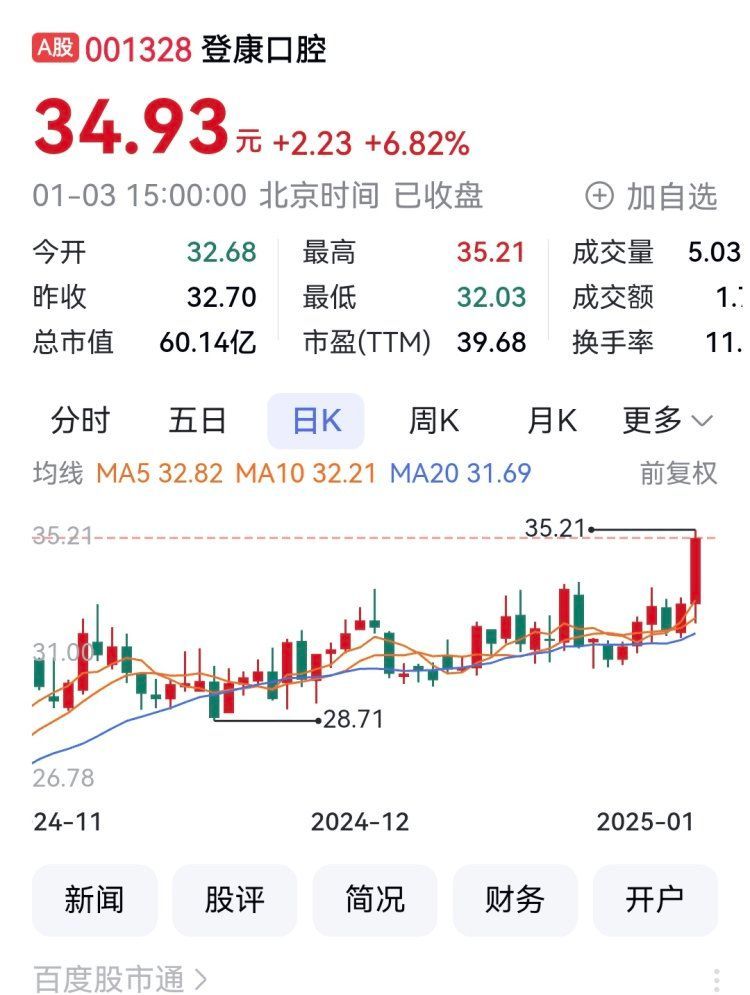Expand the 更多 chart options dropdown

(668, 421)
